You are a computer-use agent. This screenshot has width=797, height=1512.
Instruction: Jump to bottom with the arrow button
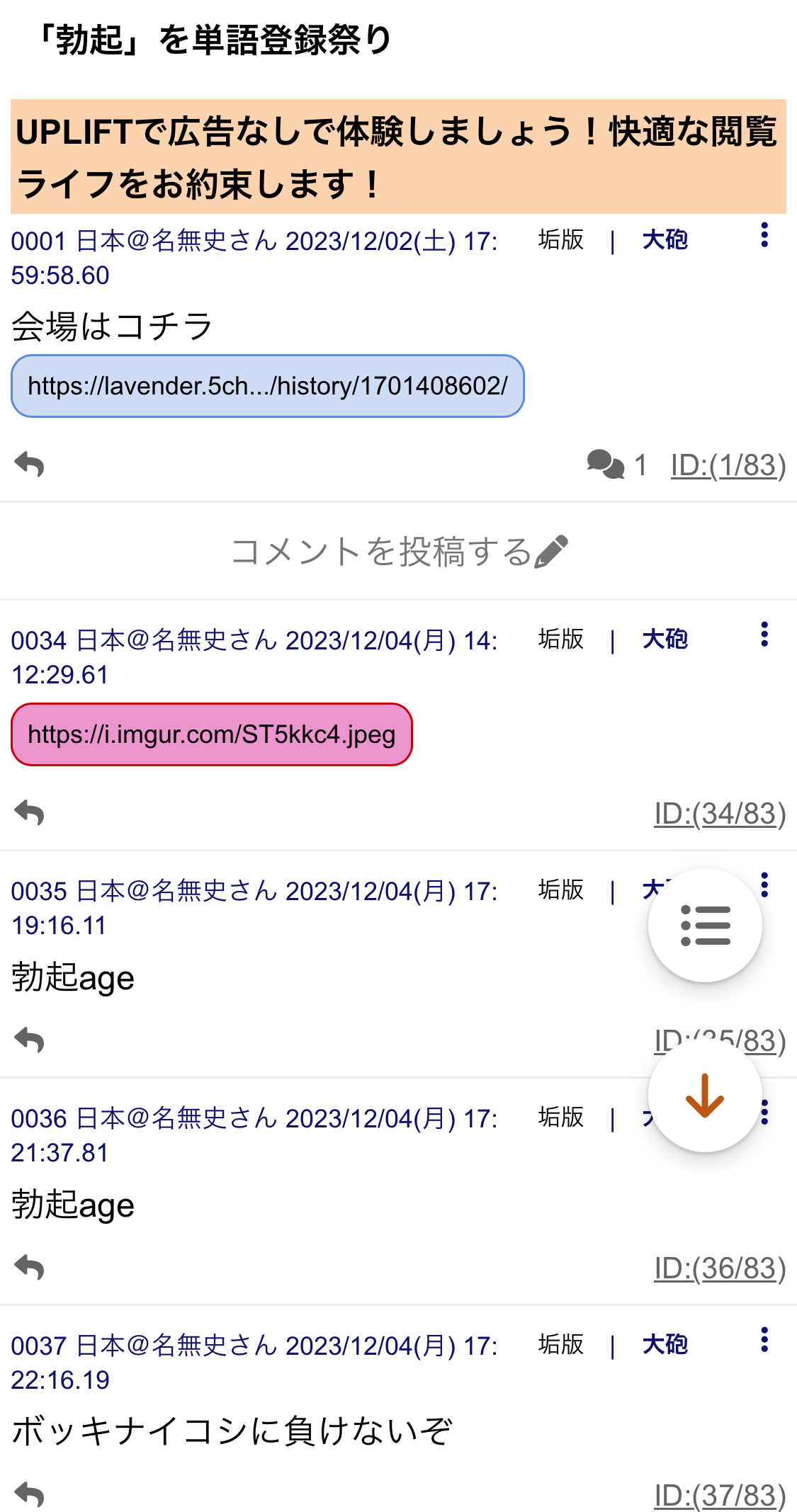click(x=705, y=1096)
